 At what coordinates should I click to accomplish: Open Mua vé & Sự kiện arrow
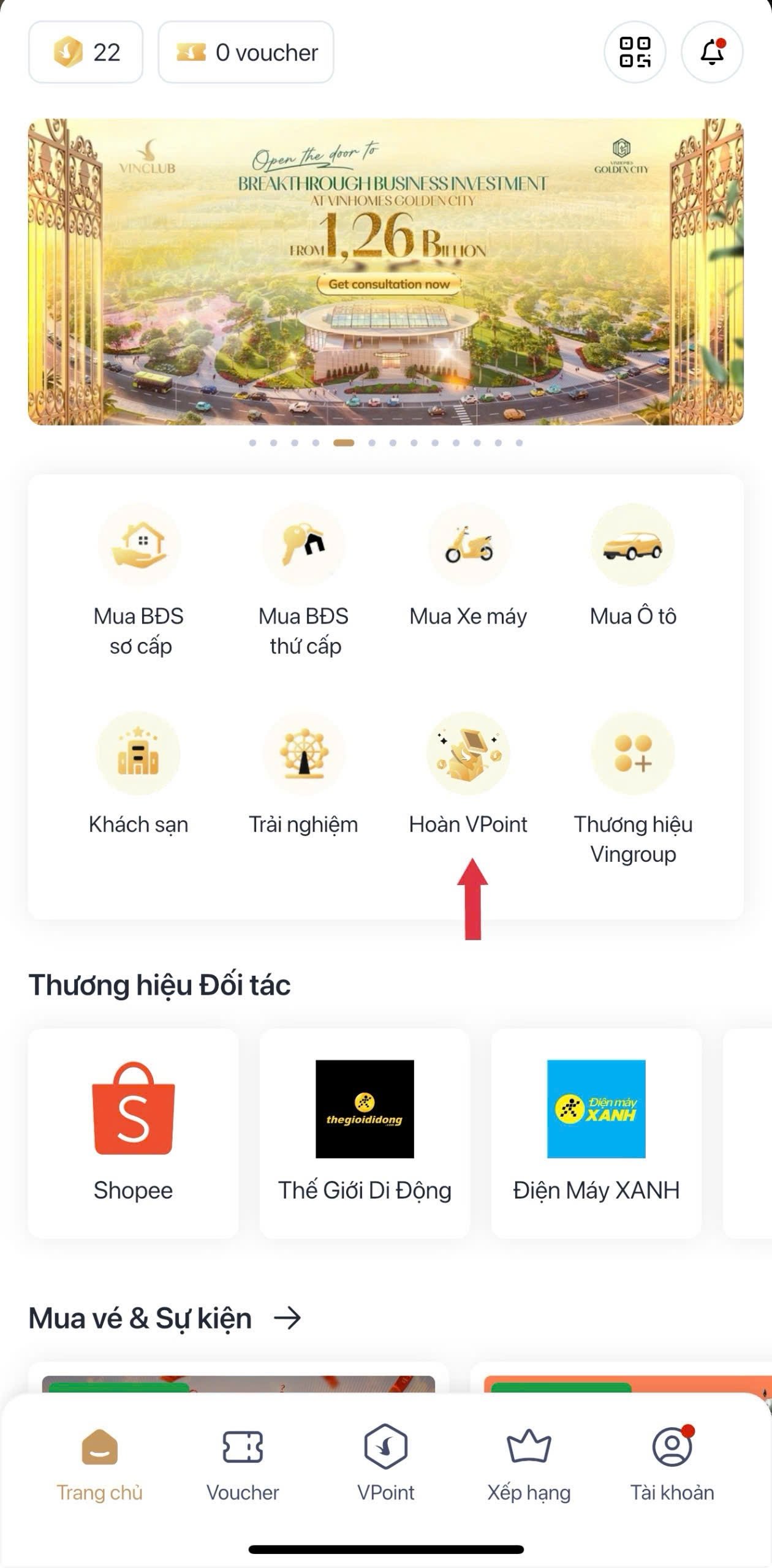click(x=287, y=1317)
